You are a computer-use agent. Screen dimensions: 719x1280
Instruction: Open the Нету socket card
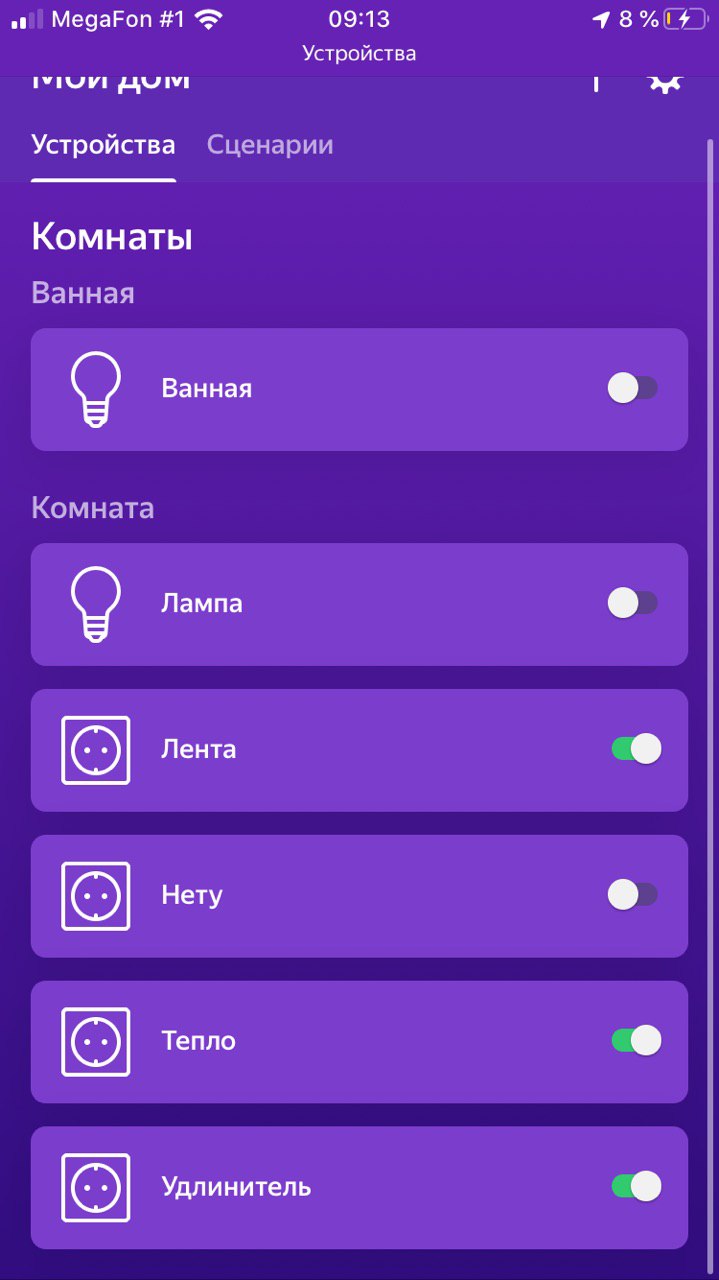pyautogui.click(x=300, y=896)
